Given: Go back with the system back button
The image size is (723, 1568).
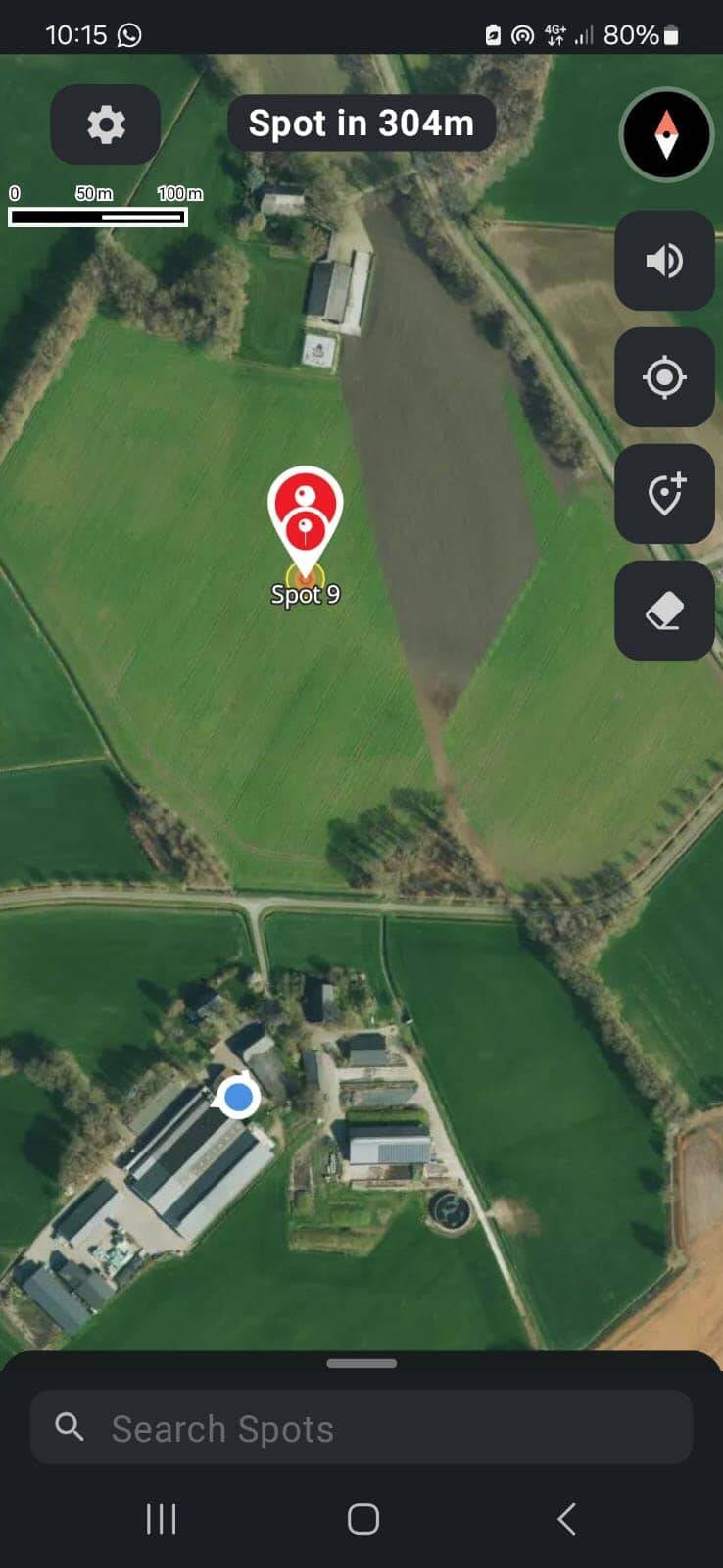Looking at the screenshot, I should (566, 1519).
